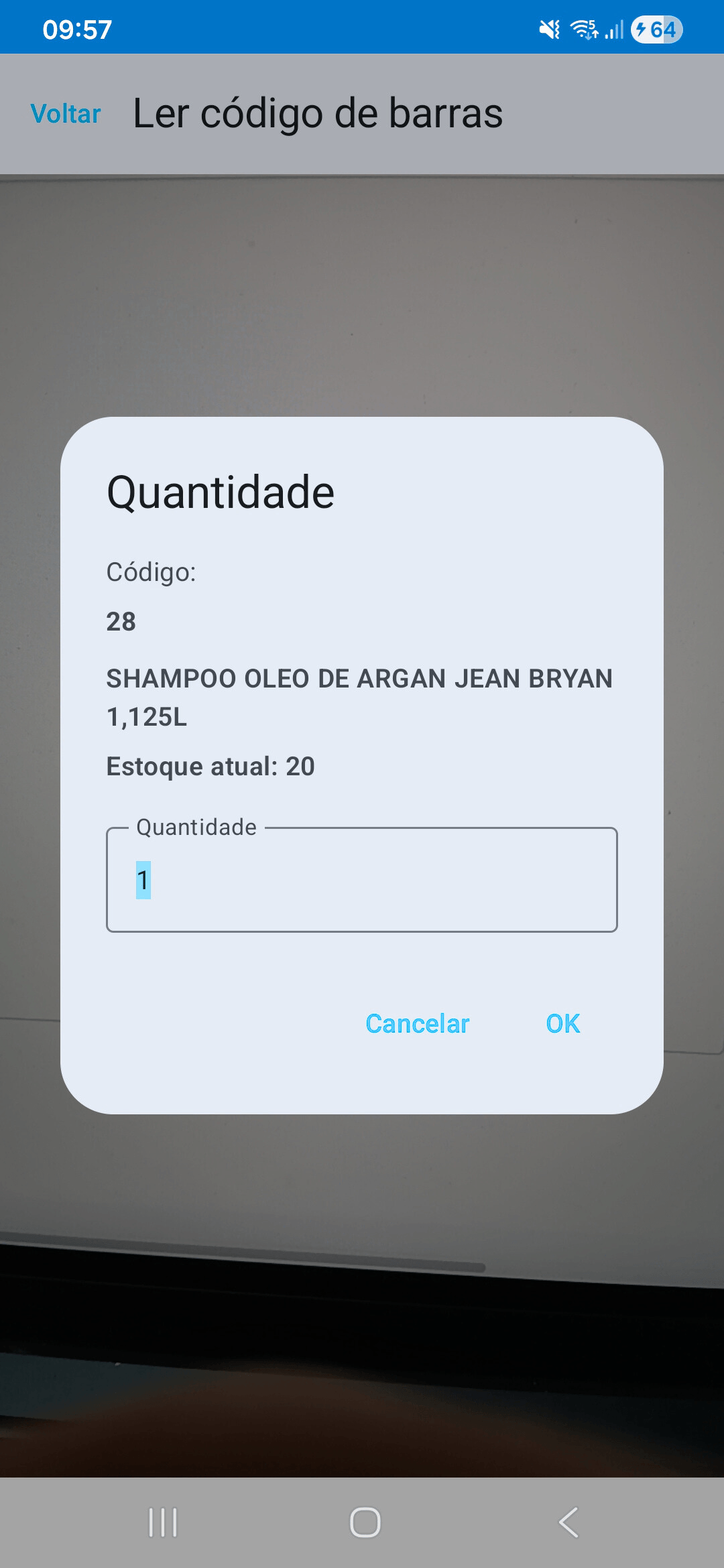Screen dimensions: 724x1568
Task: Dismiss the dialog with Cancelar
Action: click(x=416, y=1023)
